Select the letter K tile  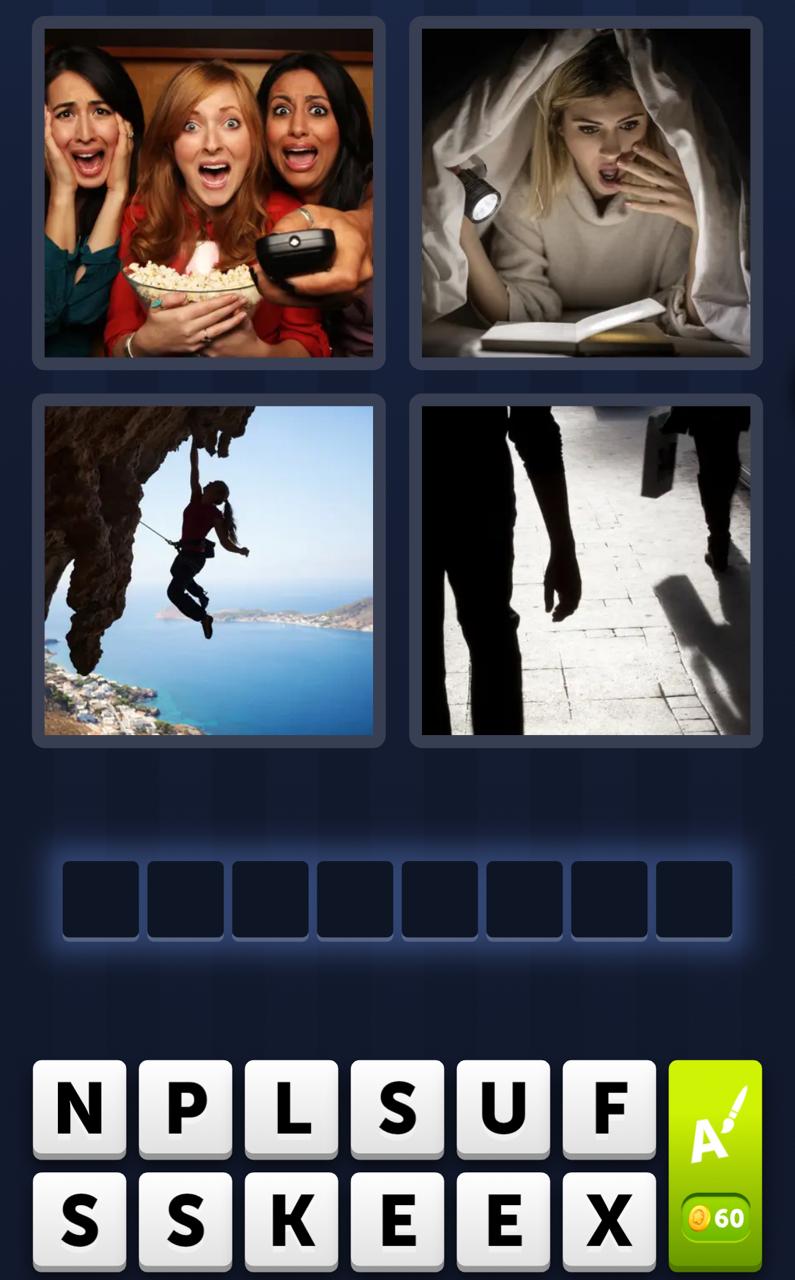(292, 1220)
